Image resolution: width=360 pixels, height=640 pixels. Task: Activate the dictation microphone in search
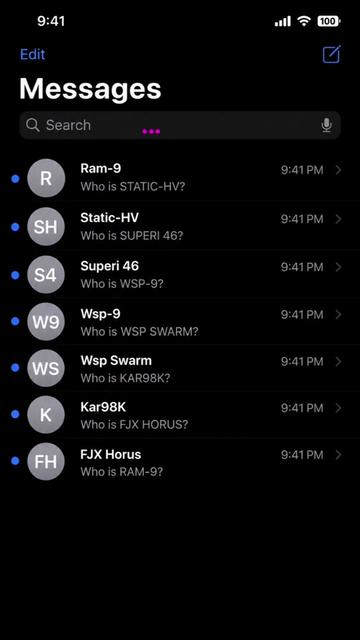tap(326, 125)
